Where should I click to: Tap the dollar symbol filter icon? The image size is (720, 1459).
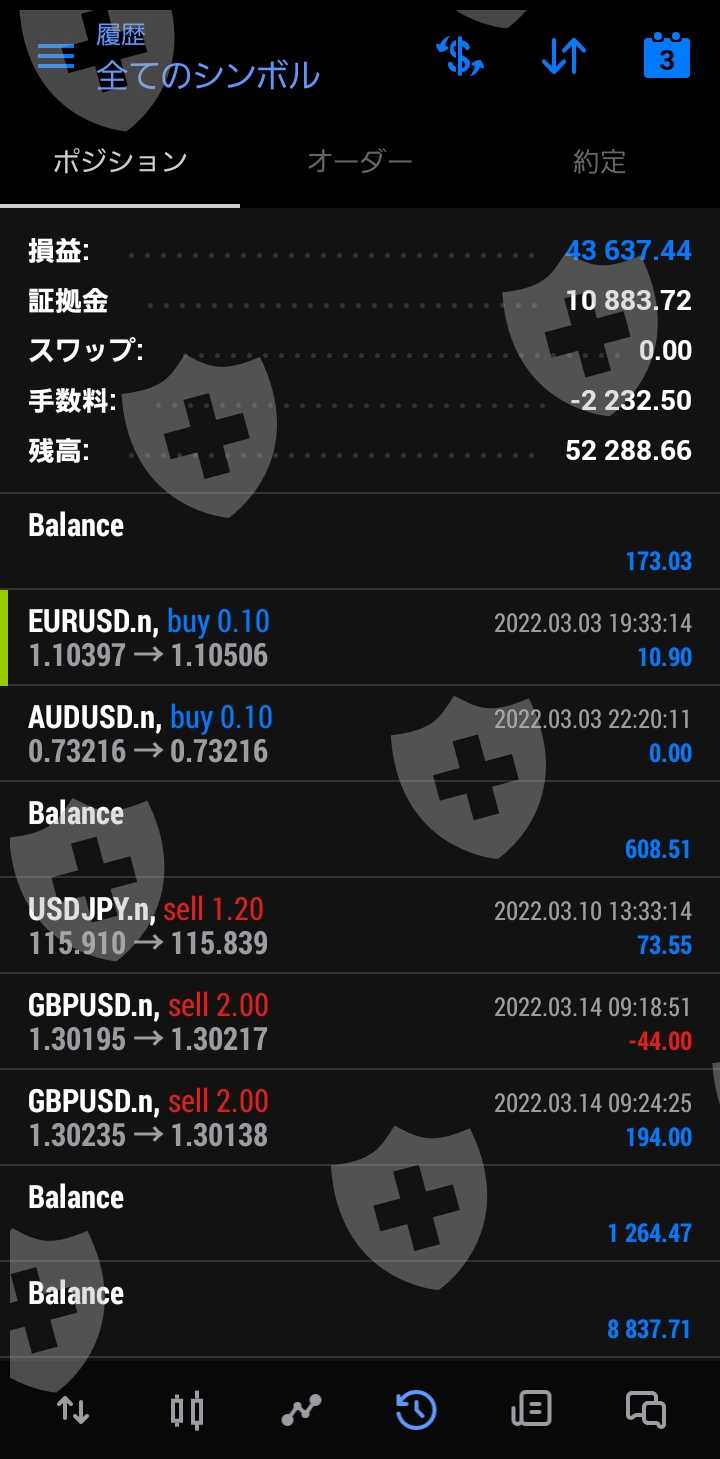[460, 56]
